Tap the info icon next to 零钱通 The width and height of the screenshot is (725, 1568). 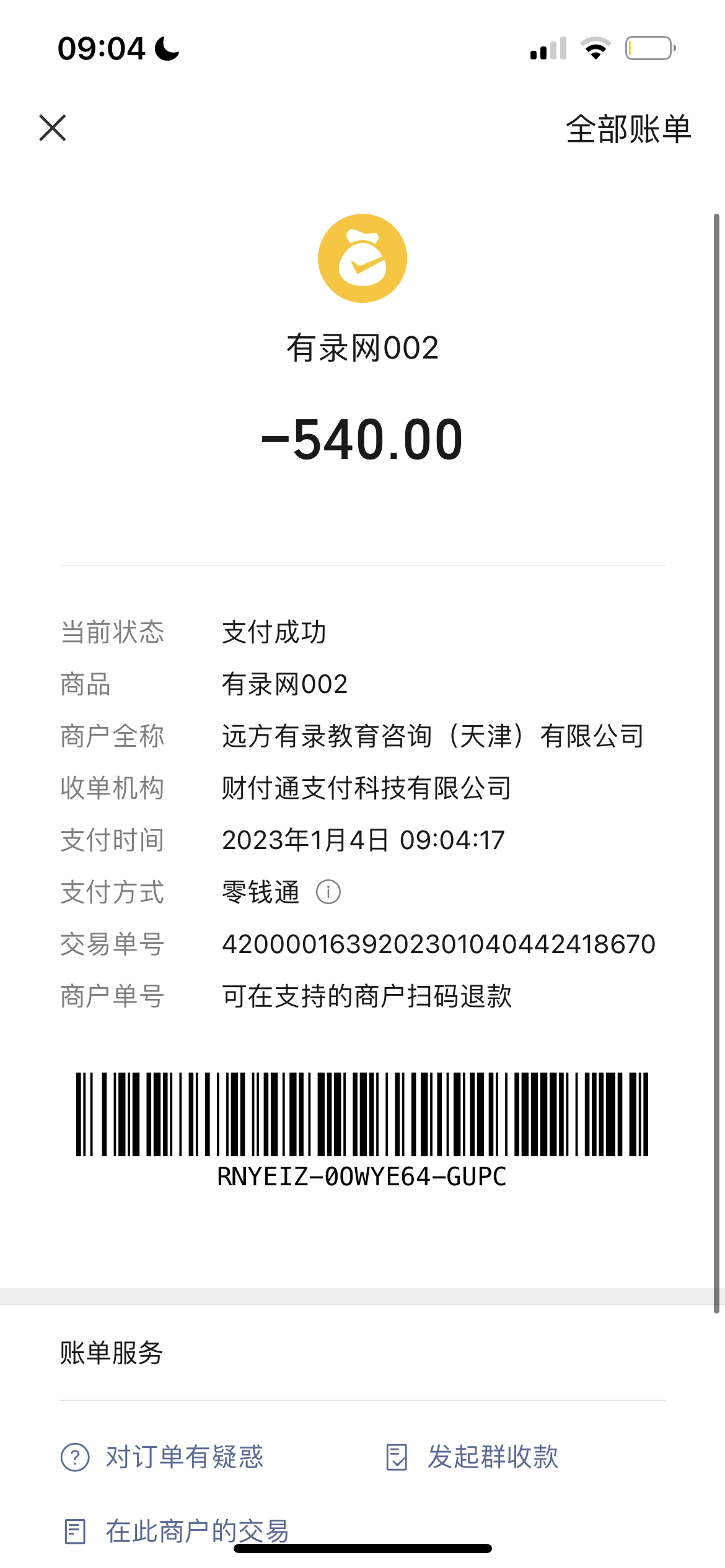click(328, 892)
